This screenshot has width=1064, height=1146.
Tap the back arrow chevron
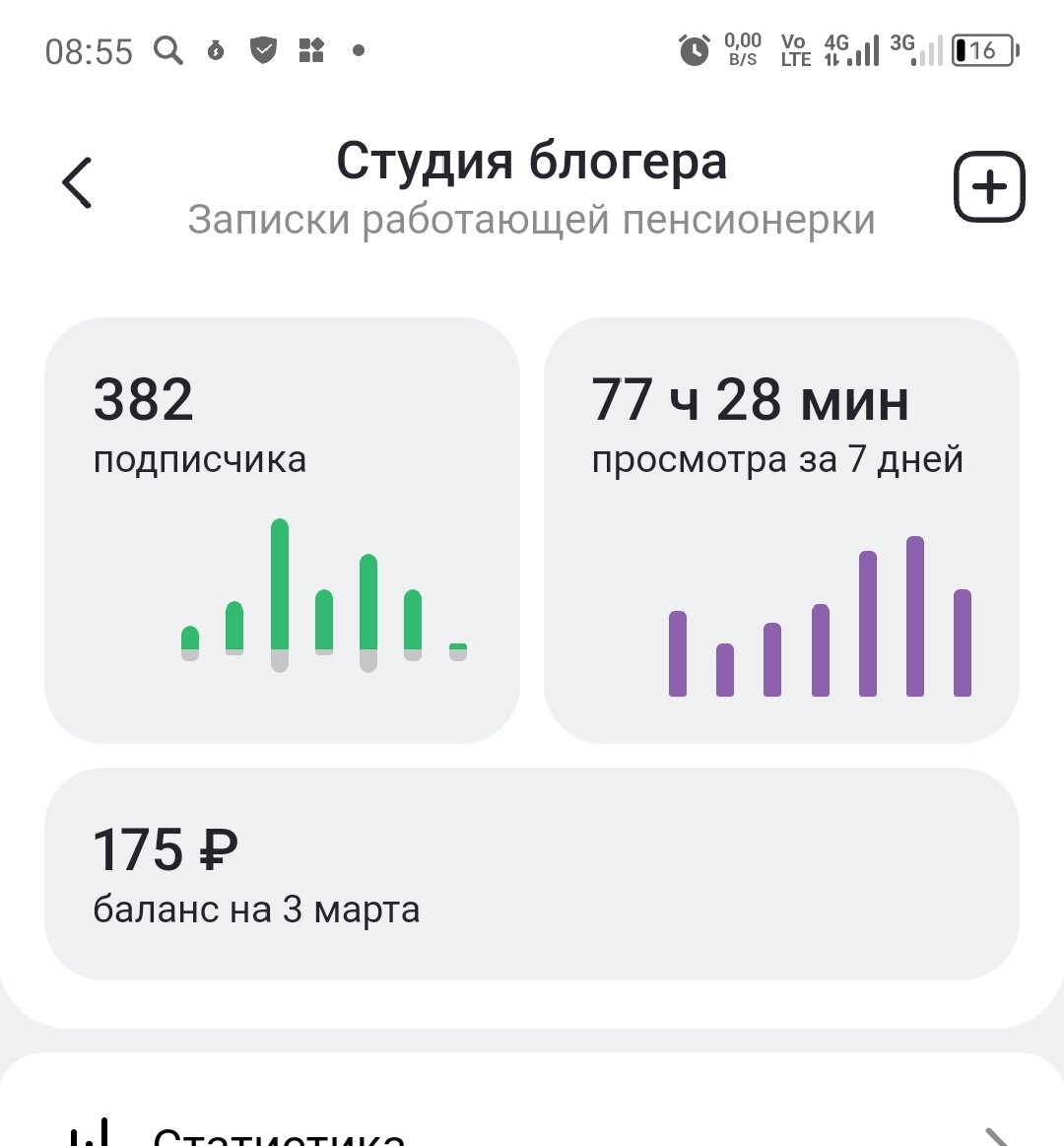click(x=77, y=183)
